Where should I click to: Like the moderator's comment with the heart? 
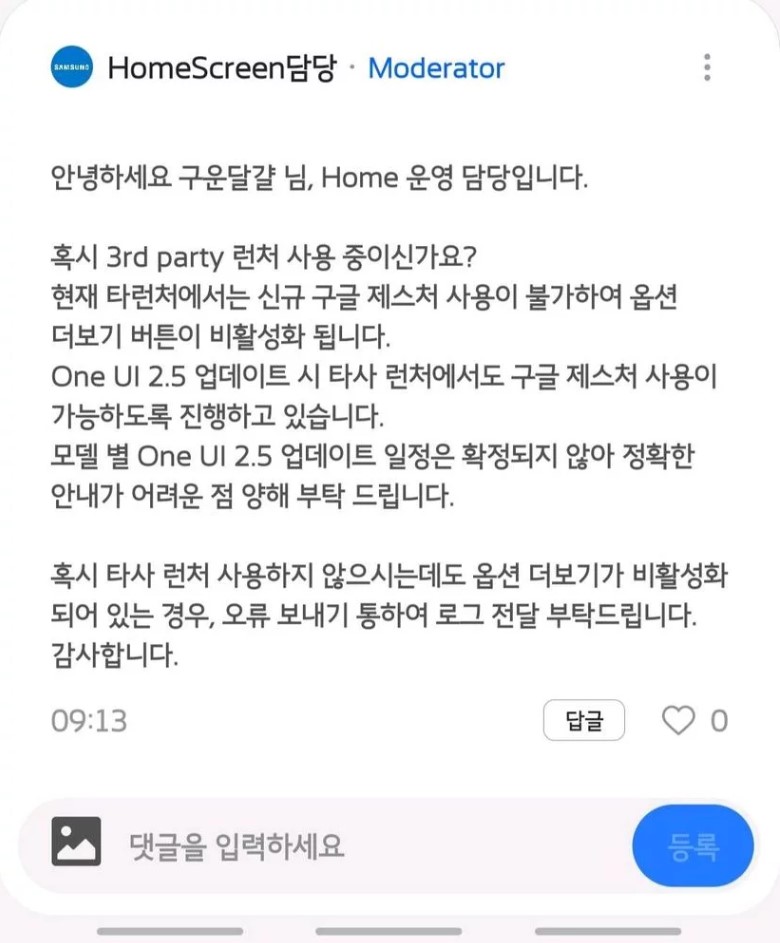679,720
